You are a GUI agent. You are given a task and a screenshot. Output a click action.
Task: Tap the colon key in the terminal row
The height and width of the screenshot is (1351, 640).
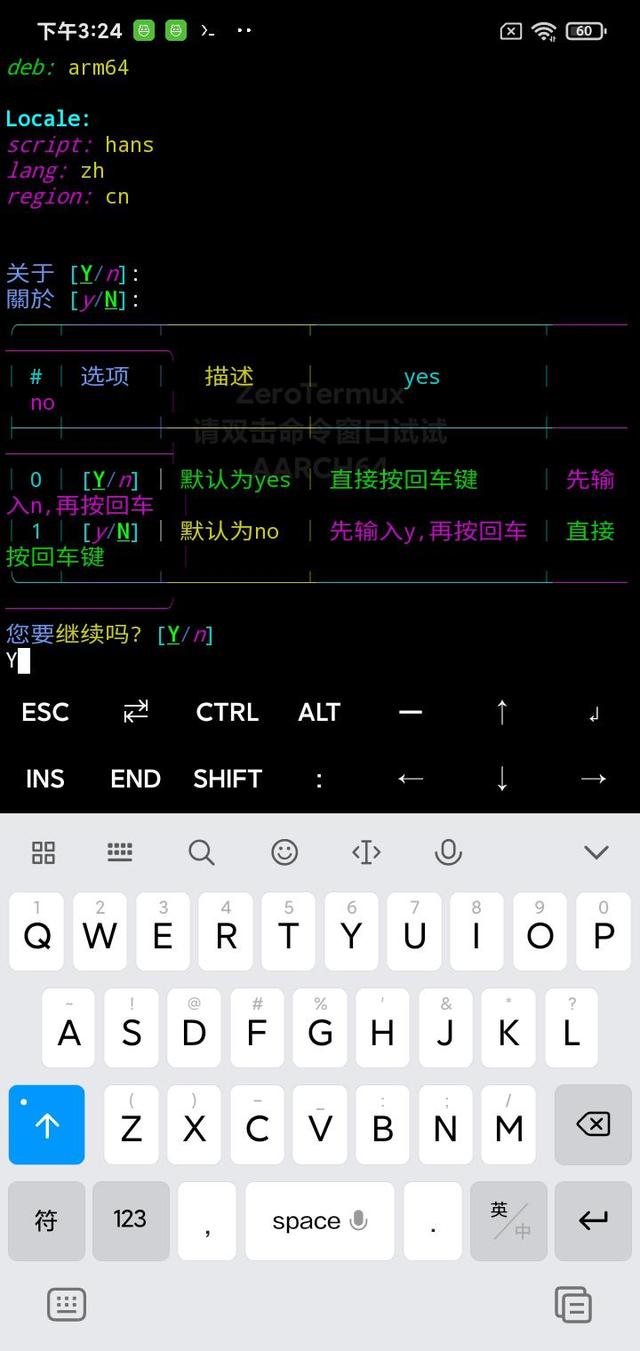point(319,779)
